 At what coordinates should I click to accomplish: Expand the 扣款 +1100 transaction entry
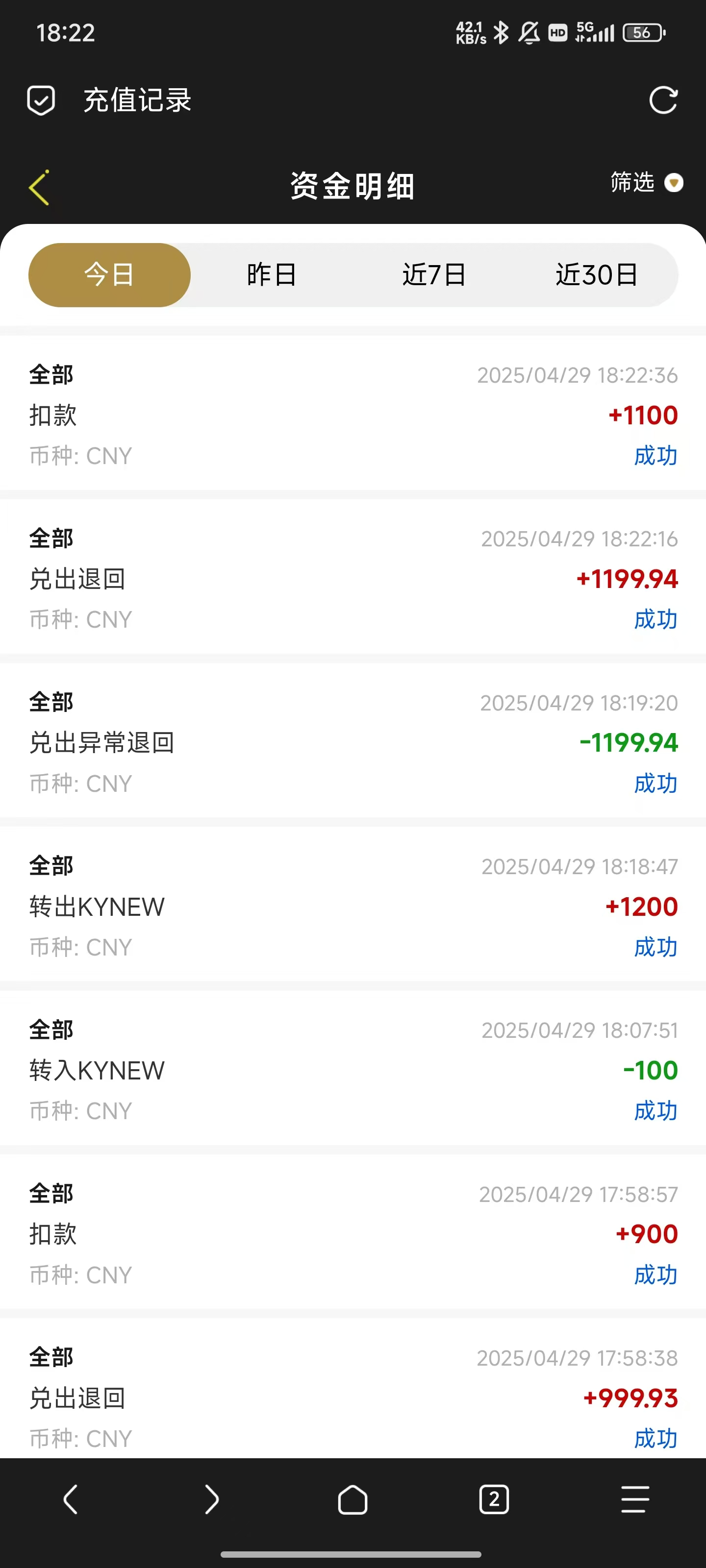point(353,415)
